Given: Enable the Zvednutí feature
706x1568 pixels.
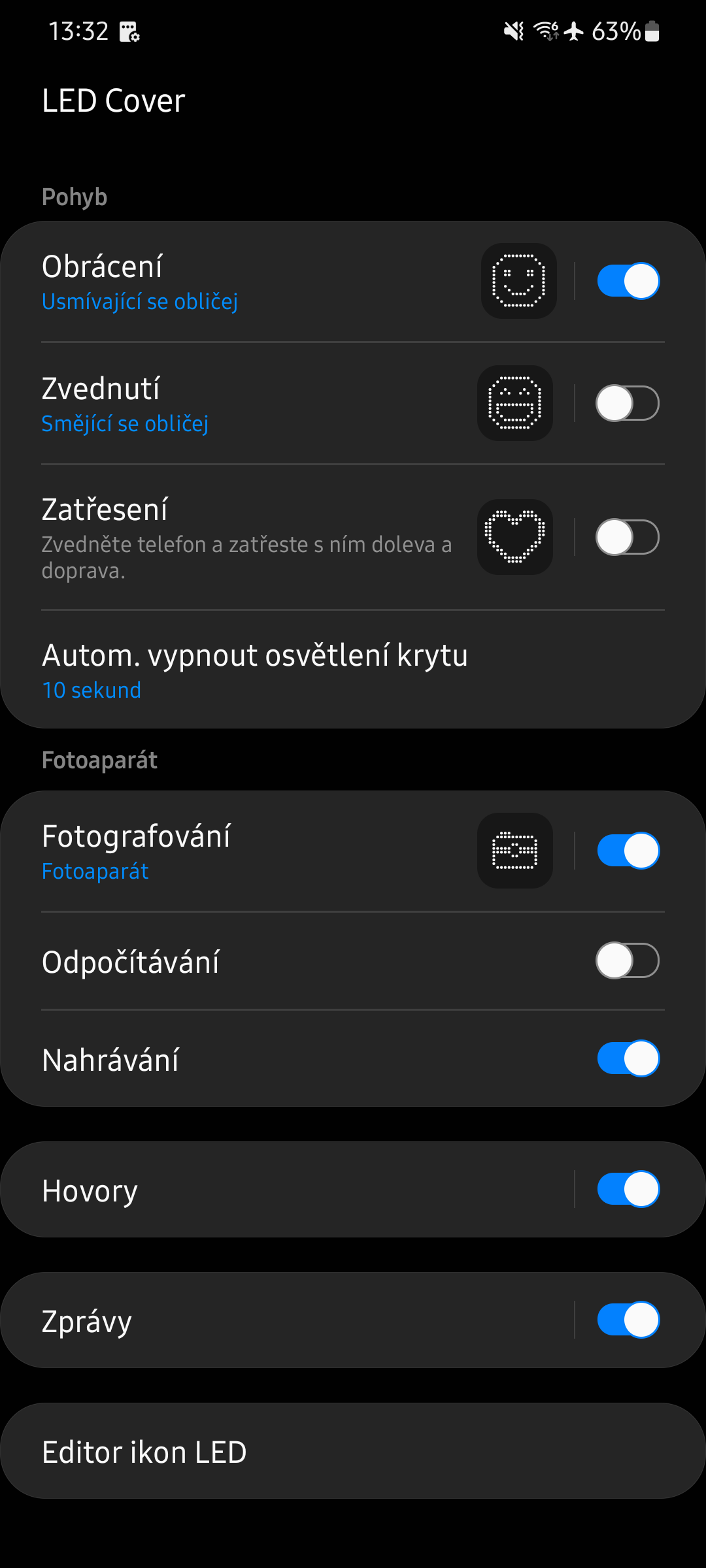Looking at the screenshot, I should pyautogui.click(x=627, y=403).
